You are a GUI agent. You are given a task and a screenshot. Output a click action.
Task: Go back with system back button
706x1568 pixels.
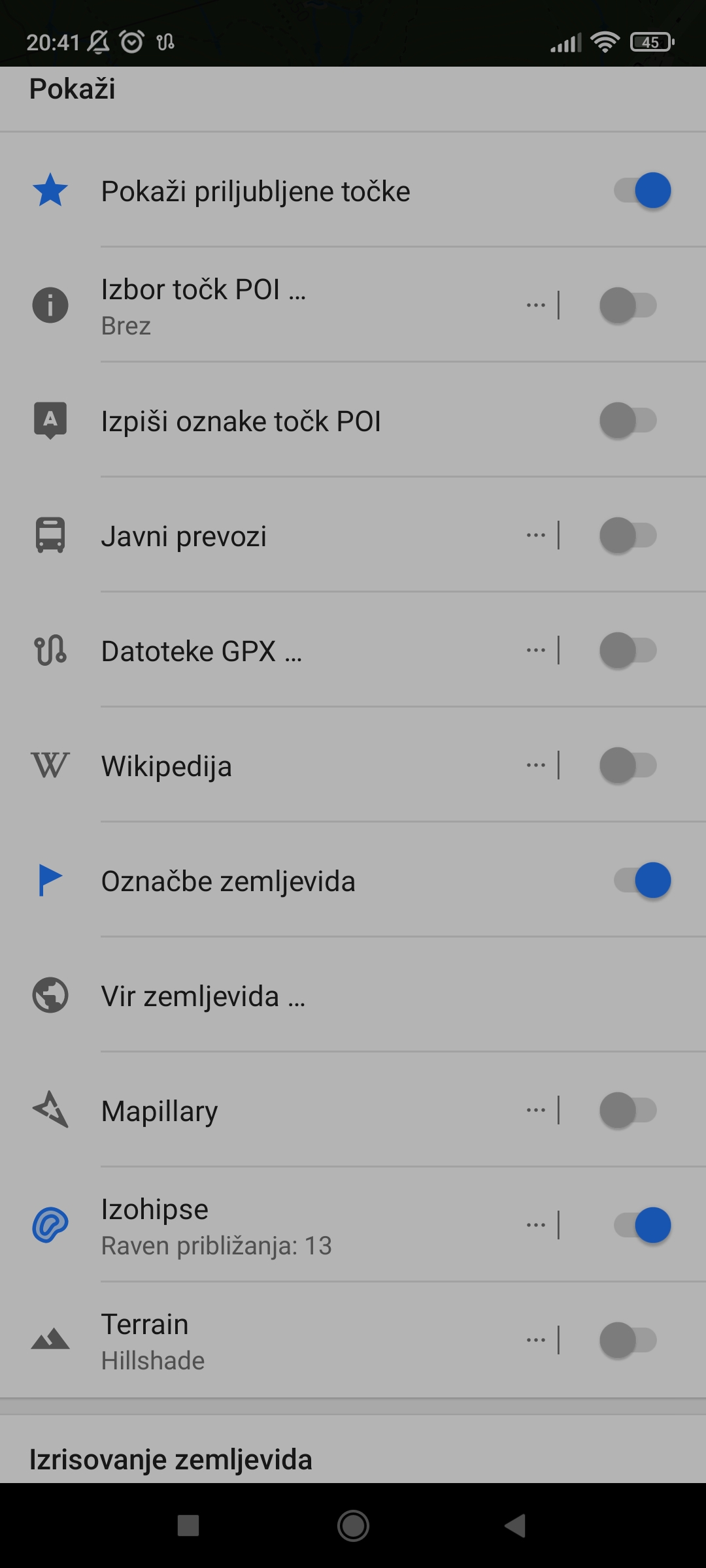point(516,1526)
